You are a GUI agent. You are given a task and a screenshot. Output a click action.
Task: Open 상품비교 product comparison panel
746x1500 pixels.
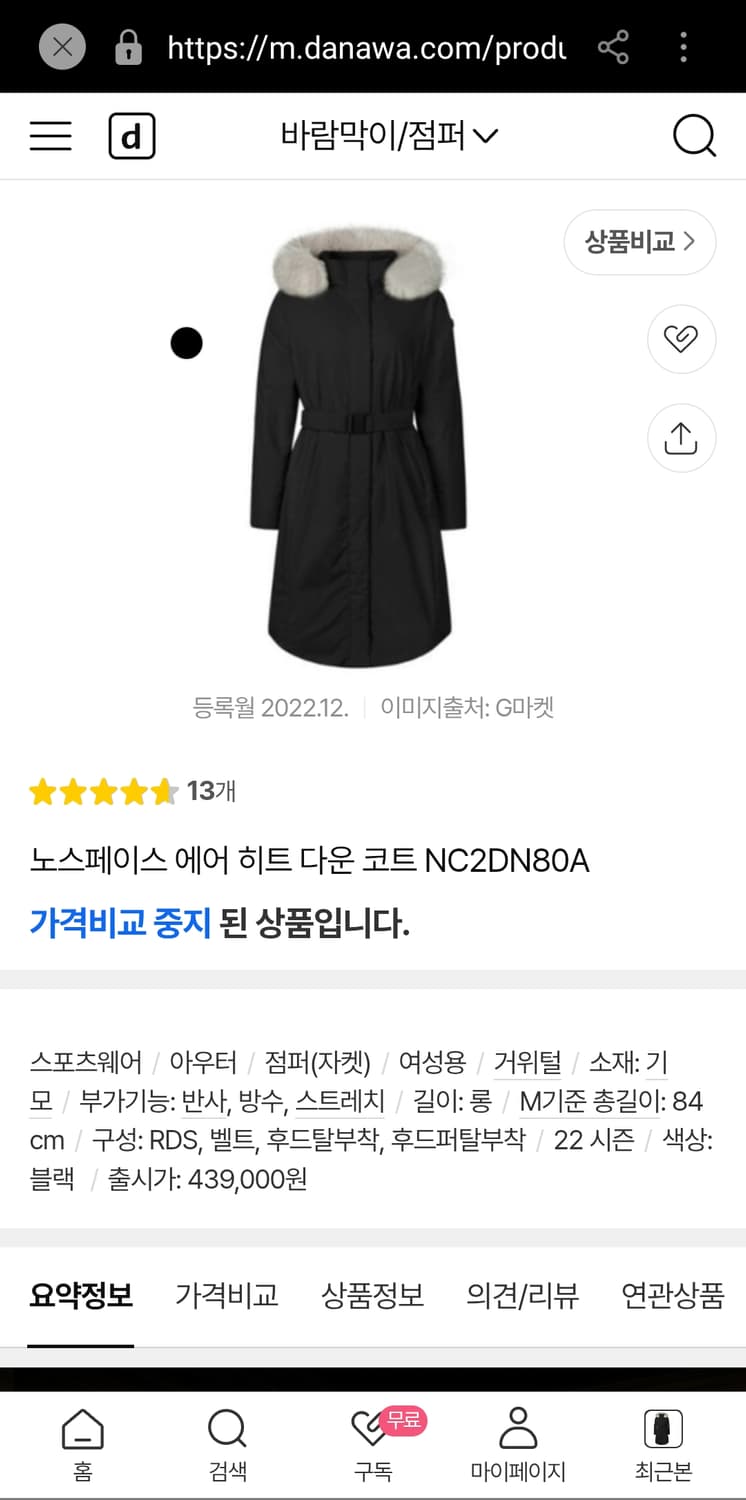click(x=639, y=242)
